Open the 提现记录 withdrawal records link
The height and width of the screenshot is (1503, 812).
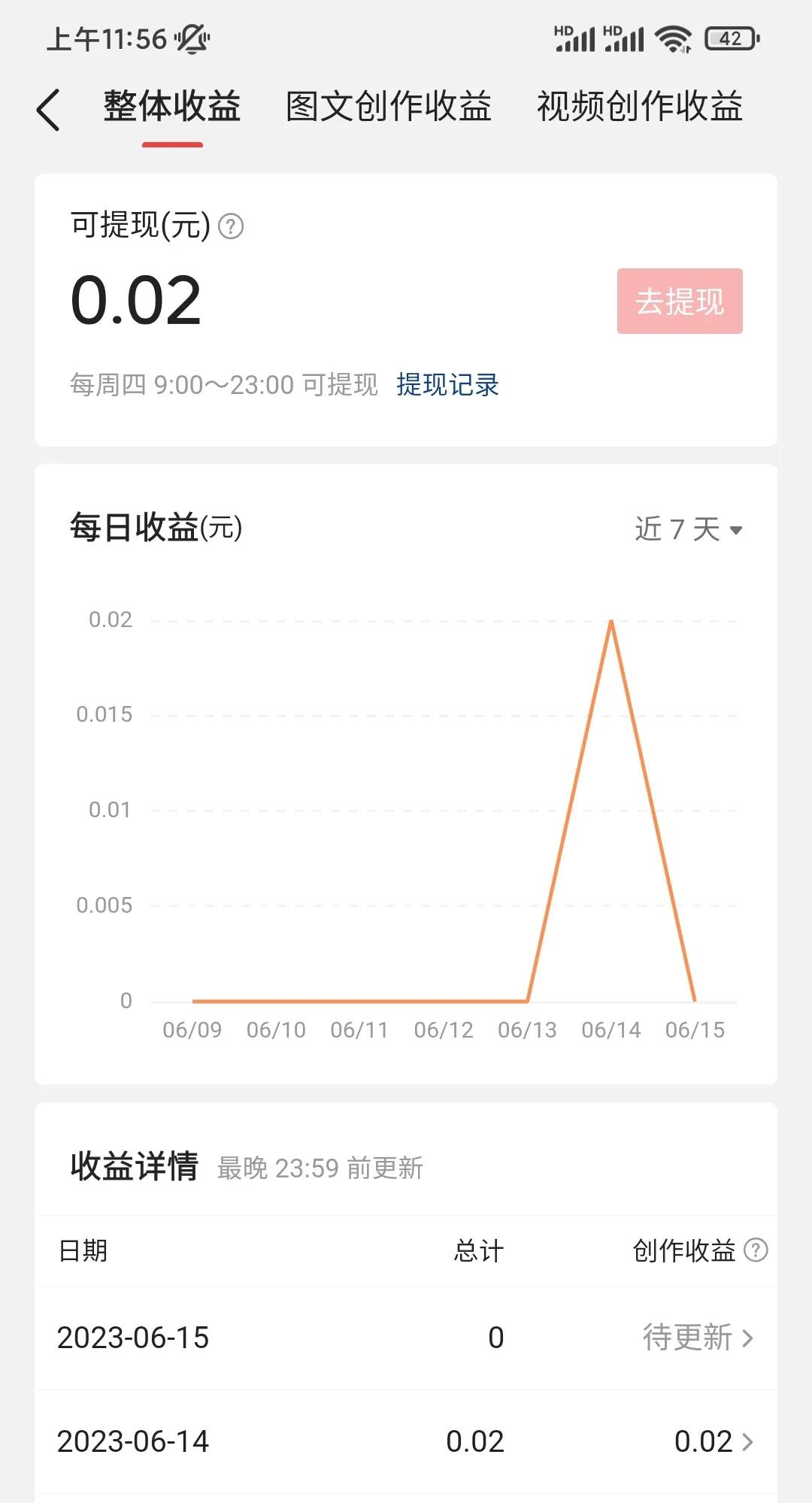click(x=447, y=384)
